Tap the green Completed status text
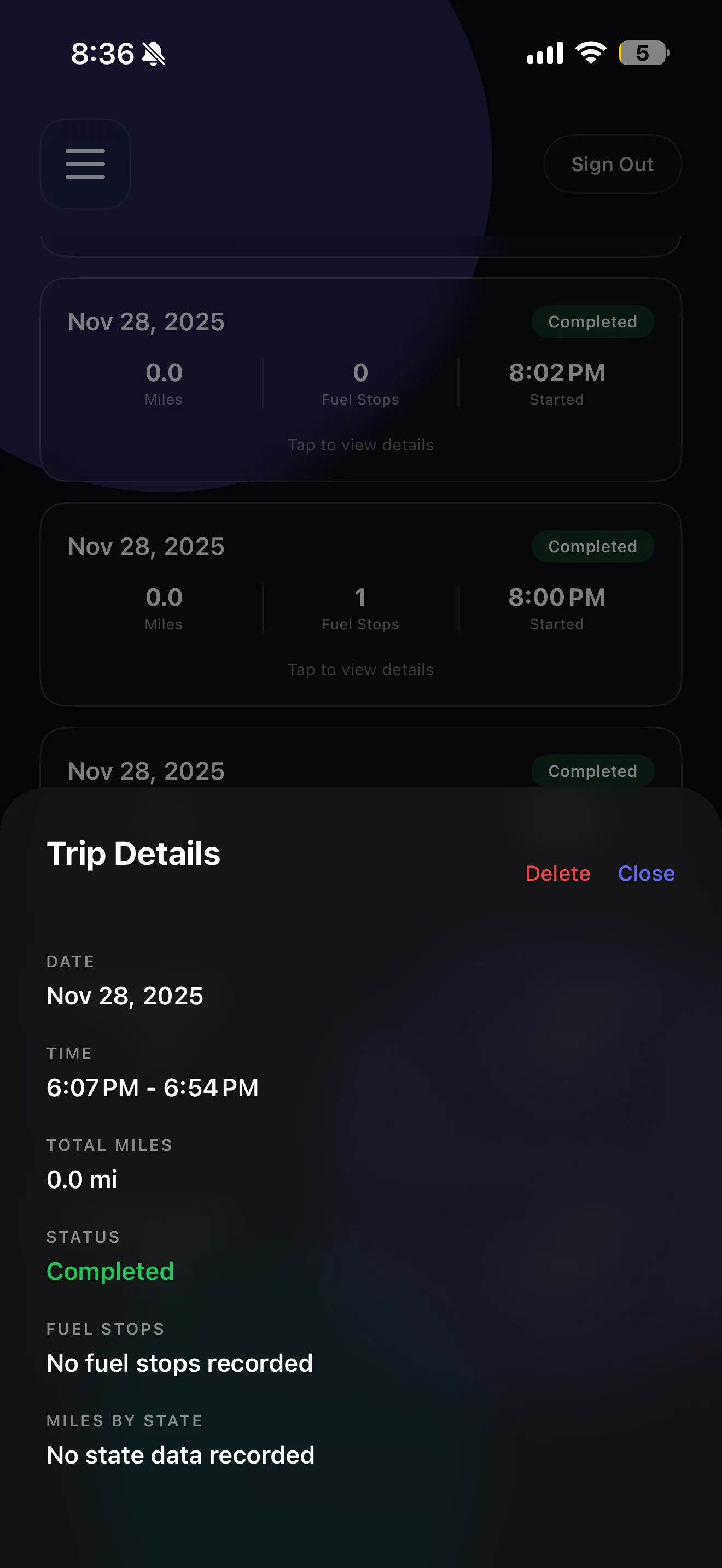This screenshot has width=722, height=1568. pyautogui.click(x=110, y=1271)
